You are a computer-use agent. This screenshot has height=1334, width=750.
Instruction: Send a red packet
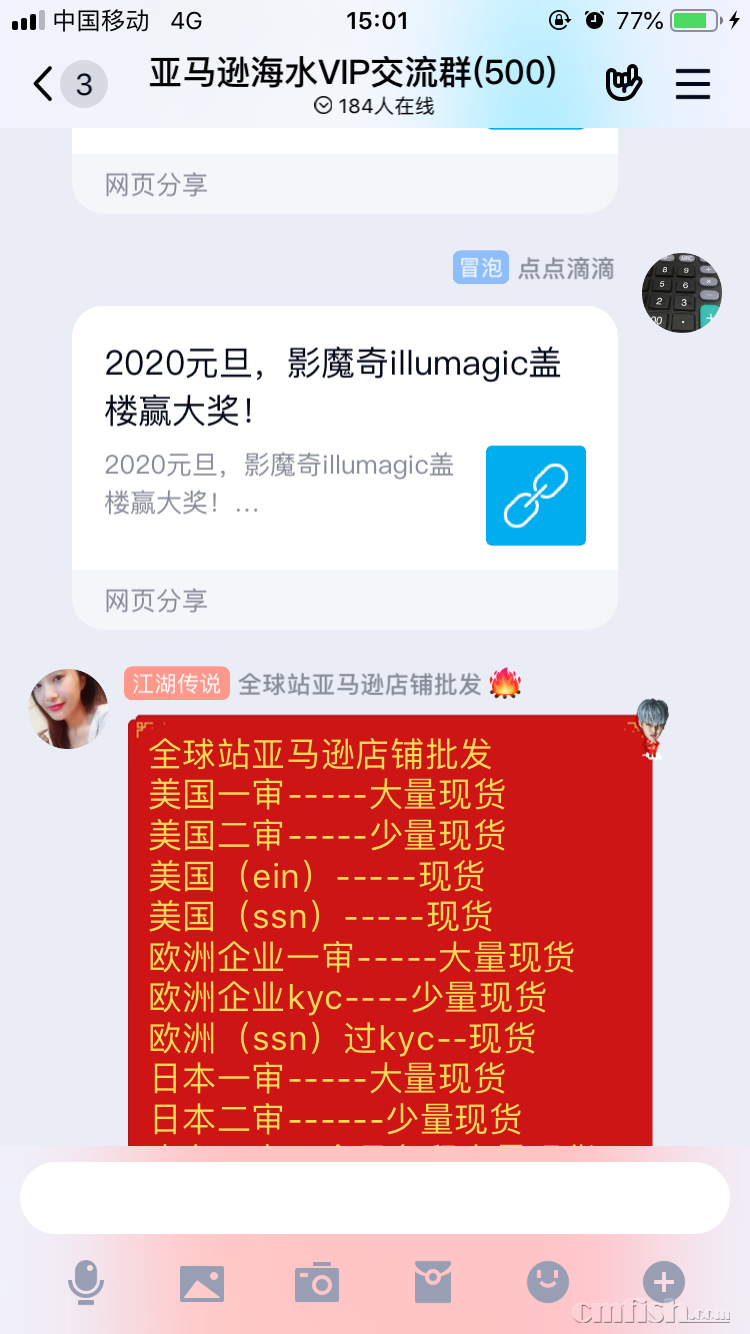coord(433,1282)
